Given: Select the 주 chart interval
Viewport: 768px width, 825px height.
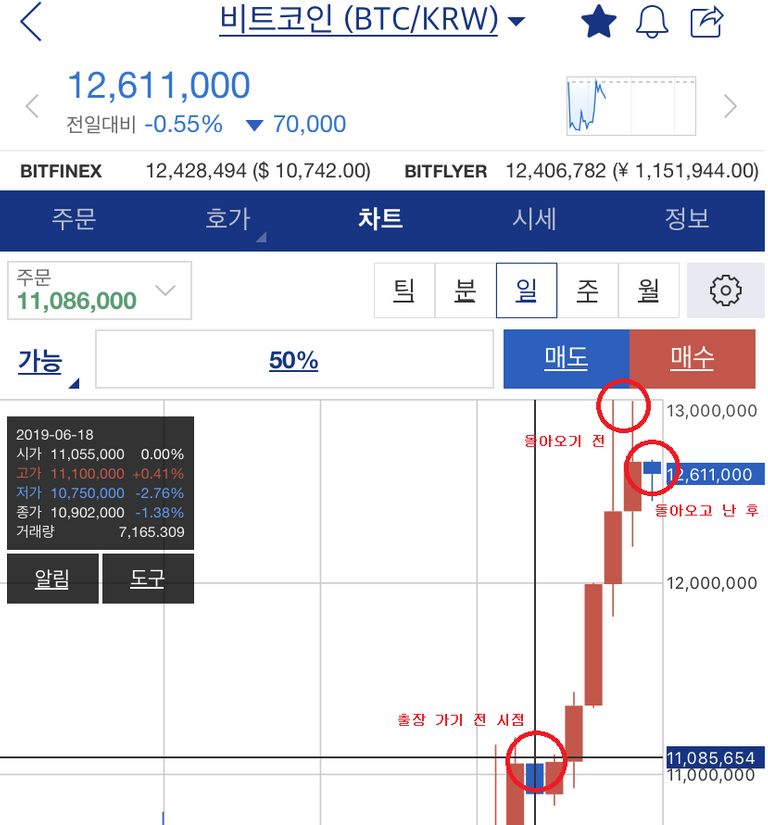Looking at the screenshot, I should coord(587,291).
